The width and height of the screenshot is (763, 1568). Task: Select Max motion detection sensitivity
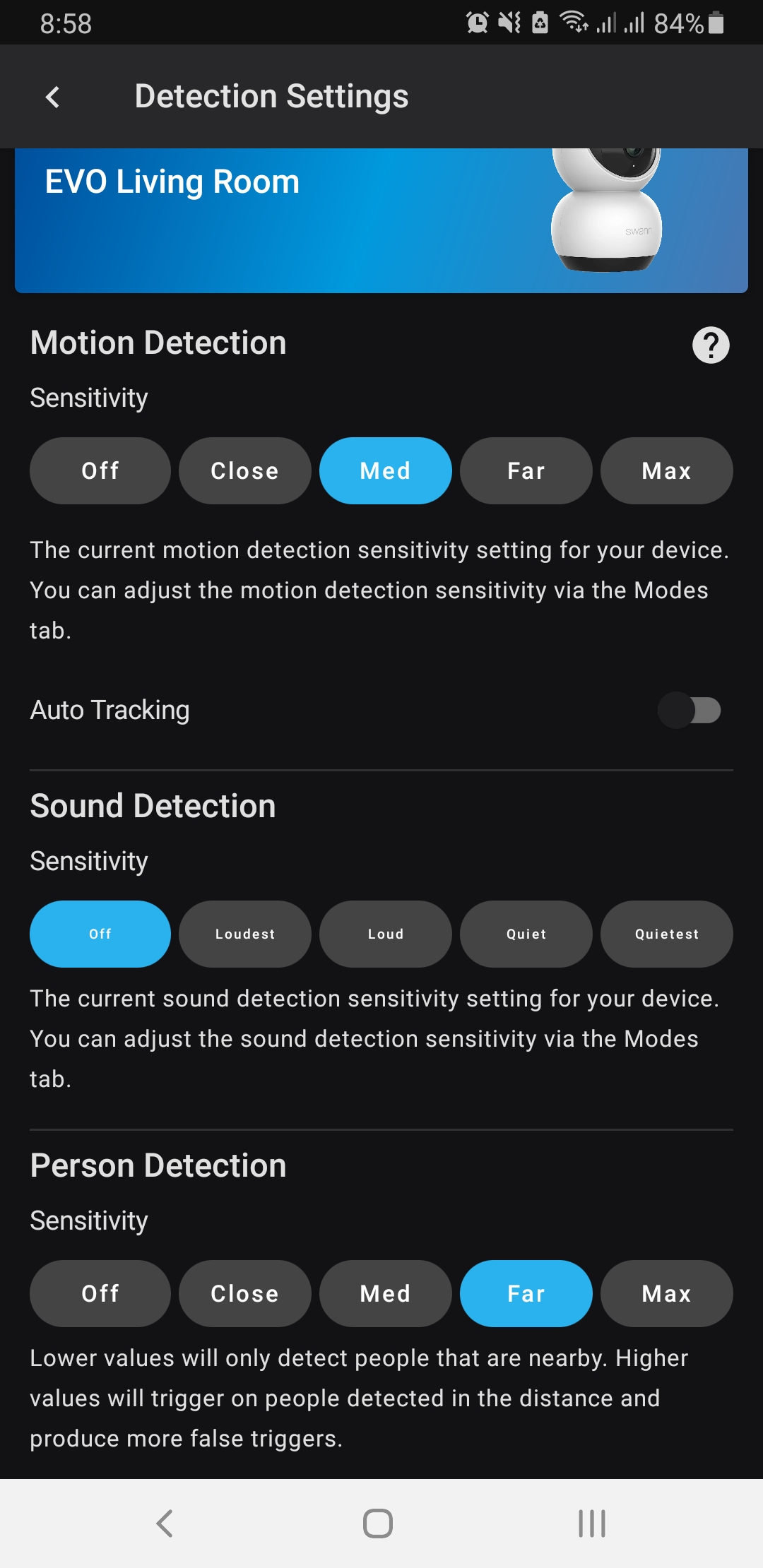click(x=666, y=470)
